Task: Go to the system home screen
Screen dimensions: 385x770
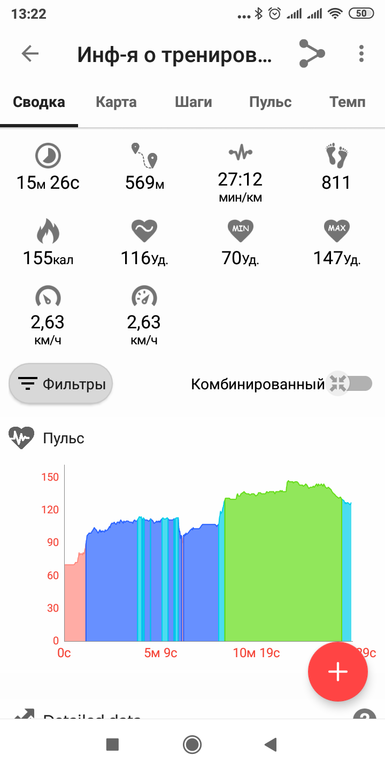Action: pyautogui.click(x=192, y=744)
